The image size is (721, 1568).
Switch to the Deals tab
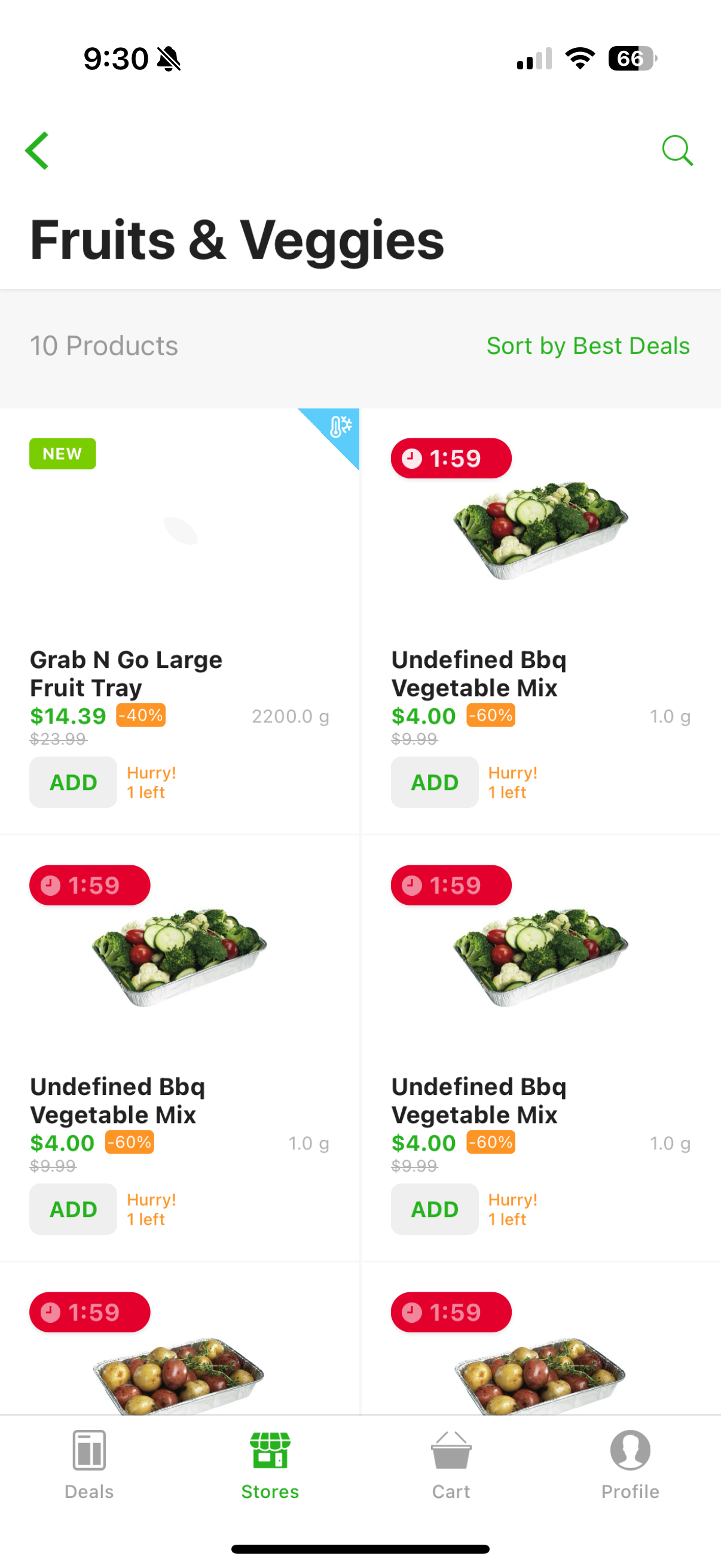pyautogui.click(x=90, y=1465)
